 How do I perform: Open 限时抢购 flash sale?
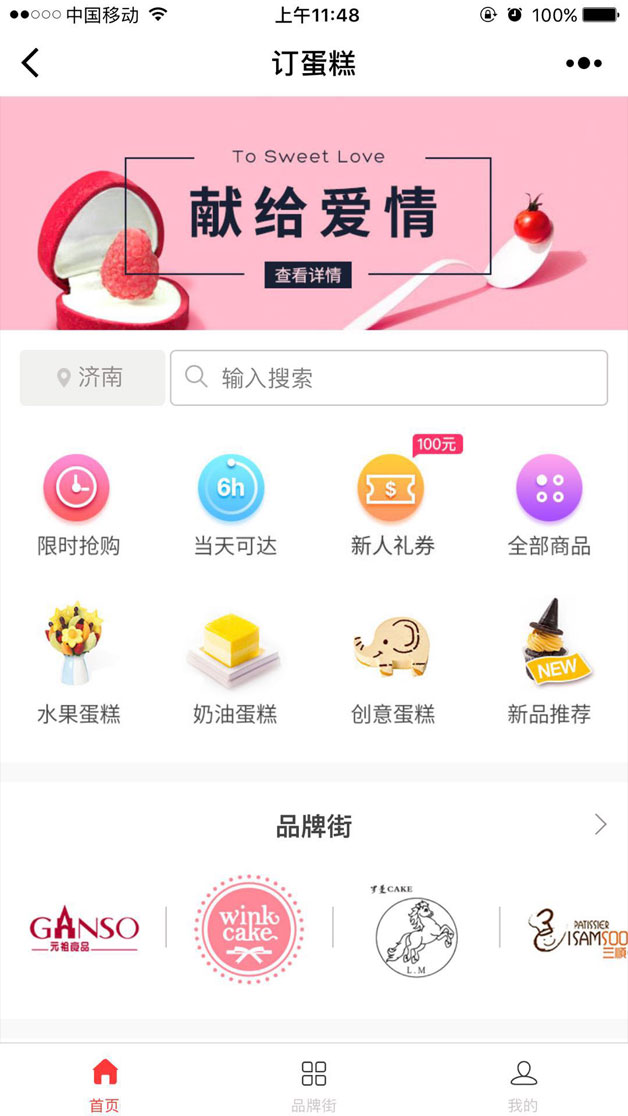(x=78, y=505)
